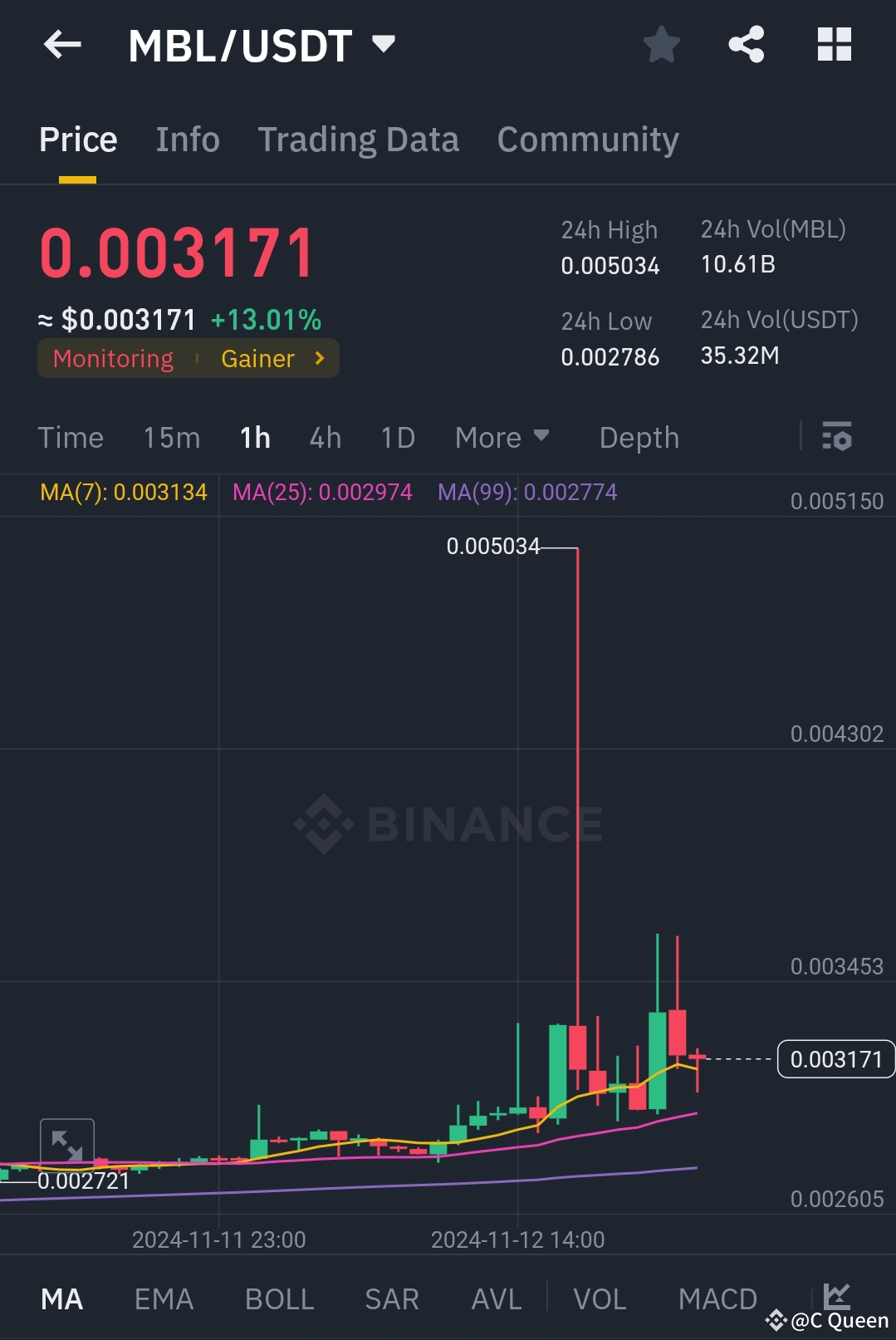Share the MBL/USDT chart
Image resolution: width=896 pixels, height=1340 pixels.
click(x=746, y=45)
